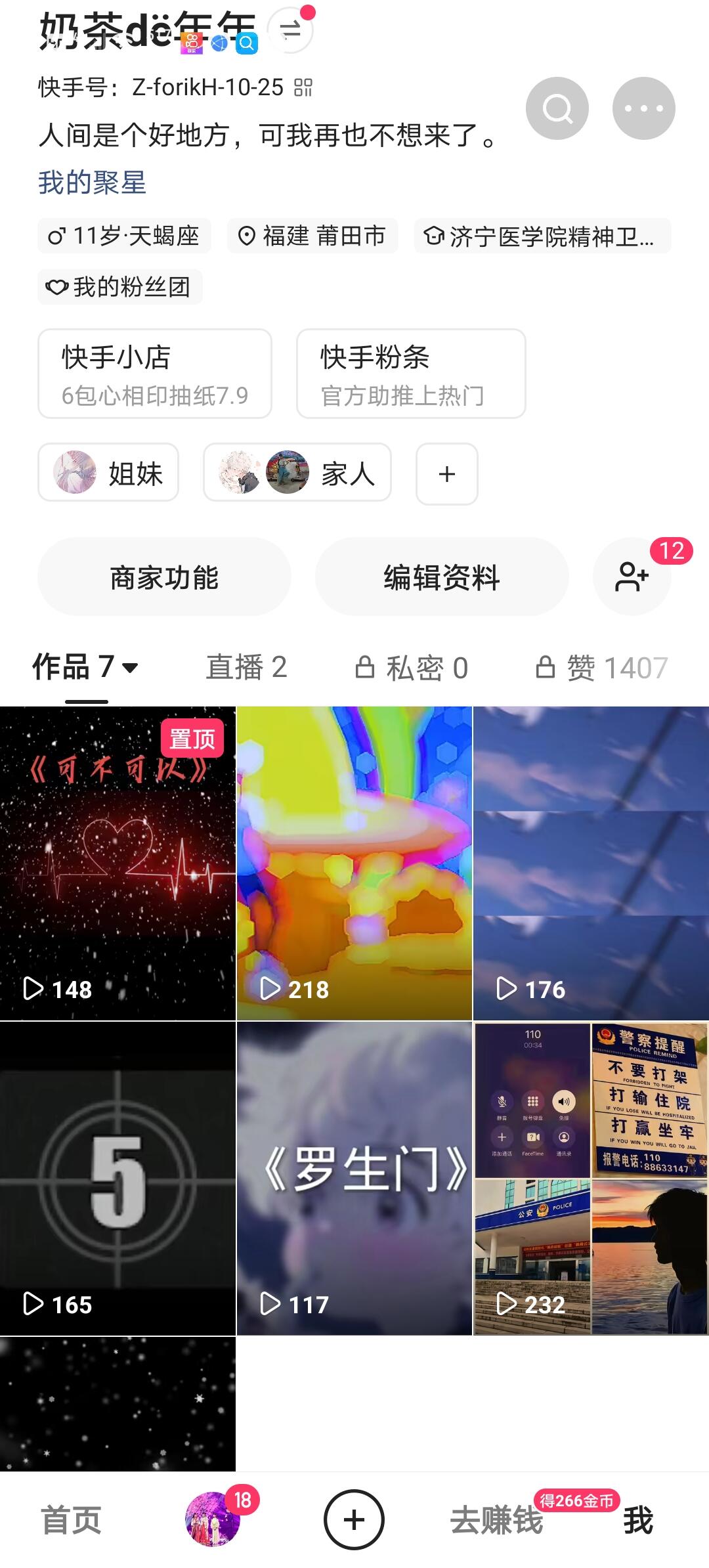Image resolution: width=709 pixels, height=1568 pixels.
Task: Tap 编辑资料 to edit the profile
Action: tap(442, 577)
